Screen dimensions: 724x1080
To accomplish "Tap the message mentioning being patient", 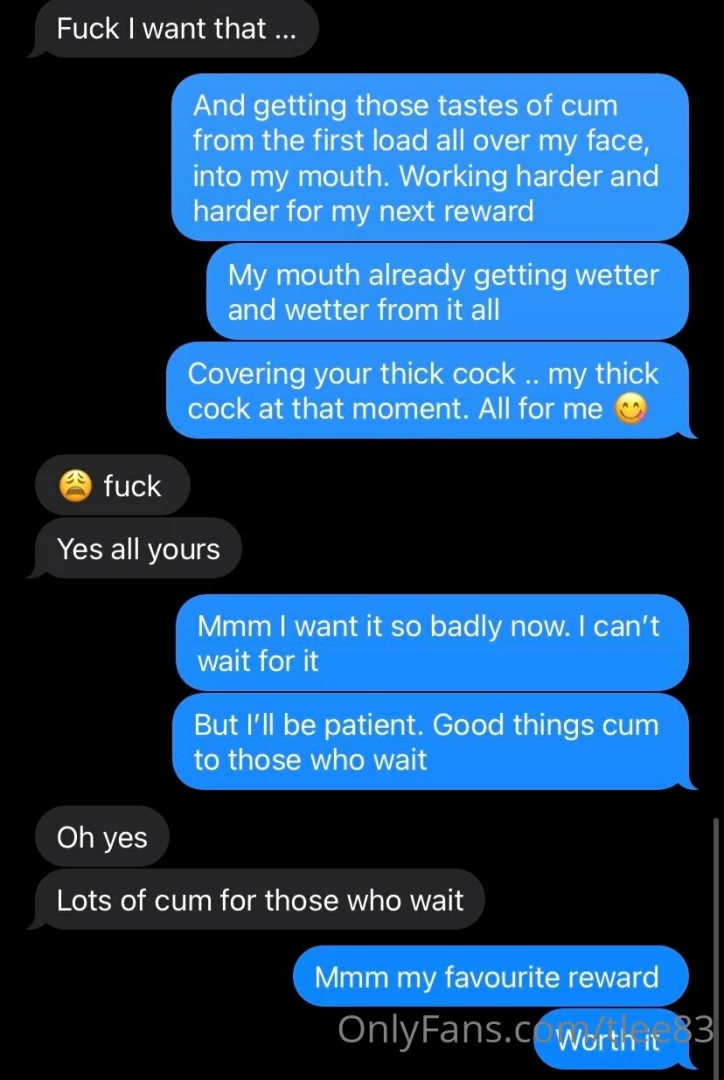I will [432, 743].
